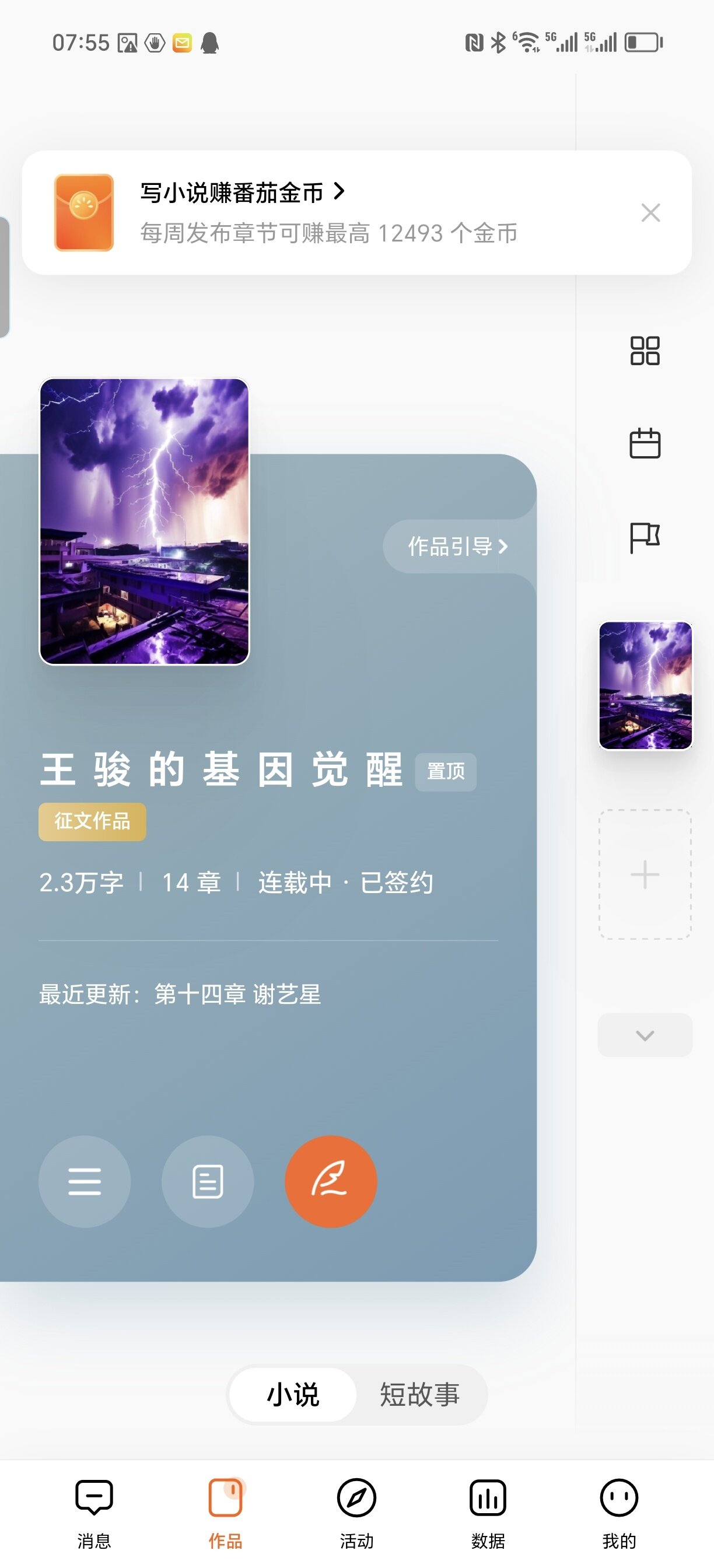The image size is (714, 1568).
Task: Open the grid view icon
Action: click(645, 351)
